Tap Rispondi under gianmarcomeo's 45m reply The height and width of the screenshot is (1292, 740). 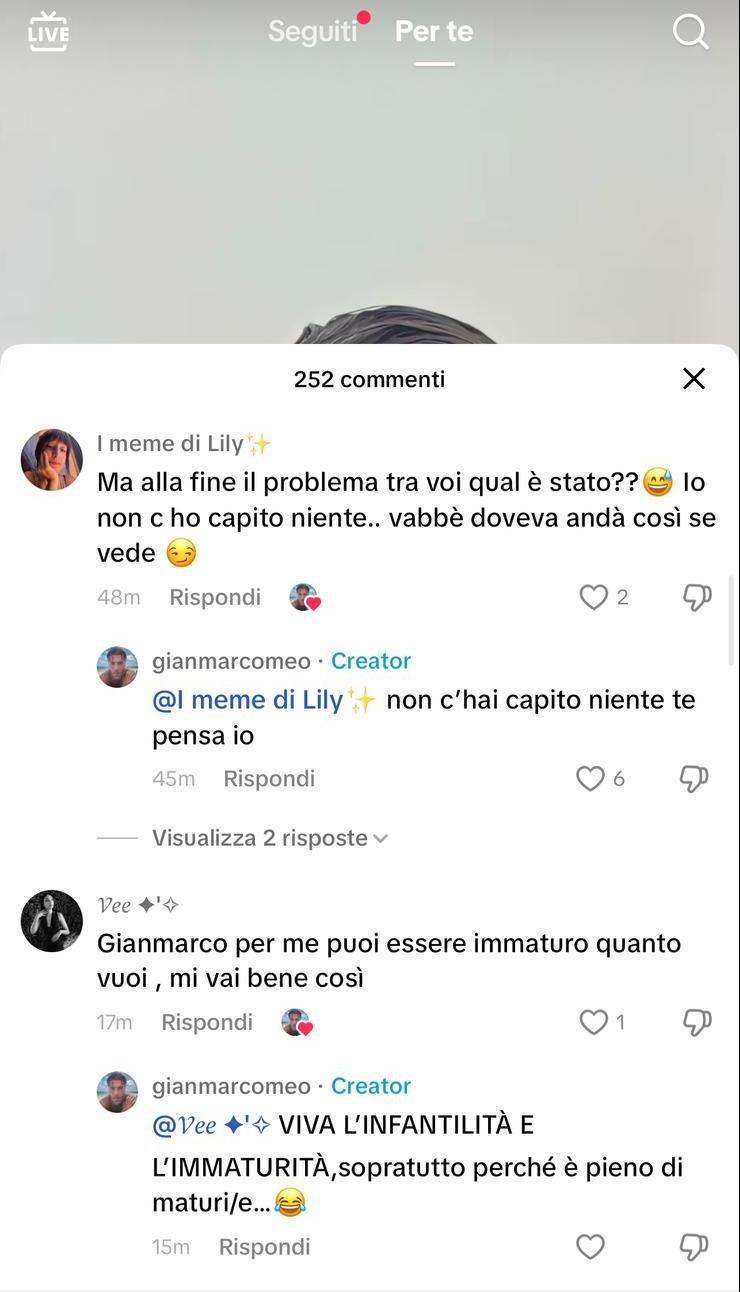(x=269, y=779)
